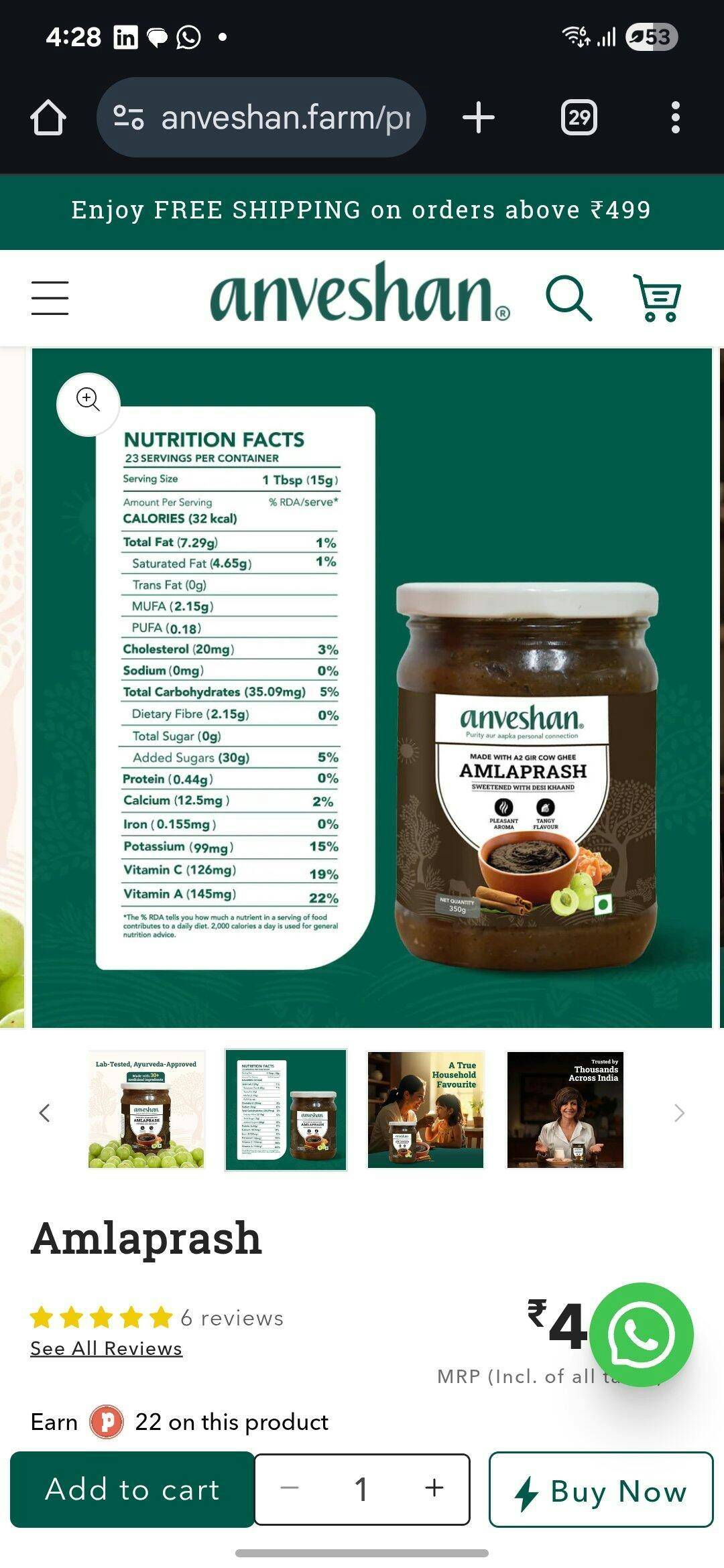Screen dimensions: 724x1568
Task: Select the A True Household Favourite thumbnail
Action: [x=426, y=1110]
